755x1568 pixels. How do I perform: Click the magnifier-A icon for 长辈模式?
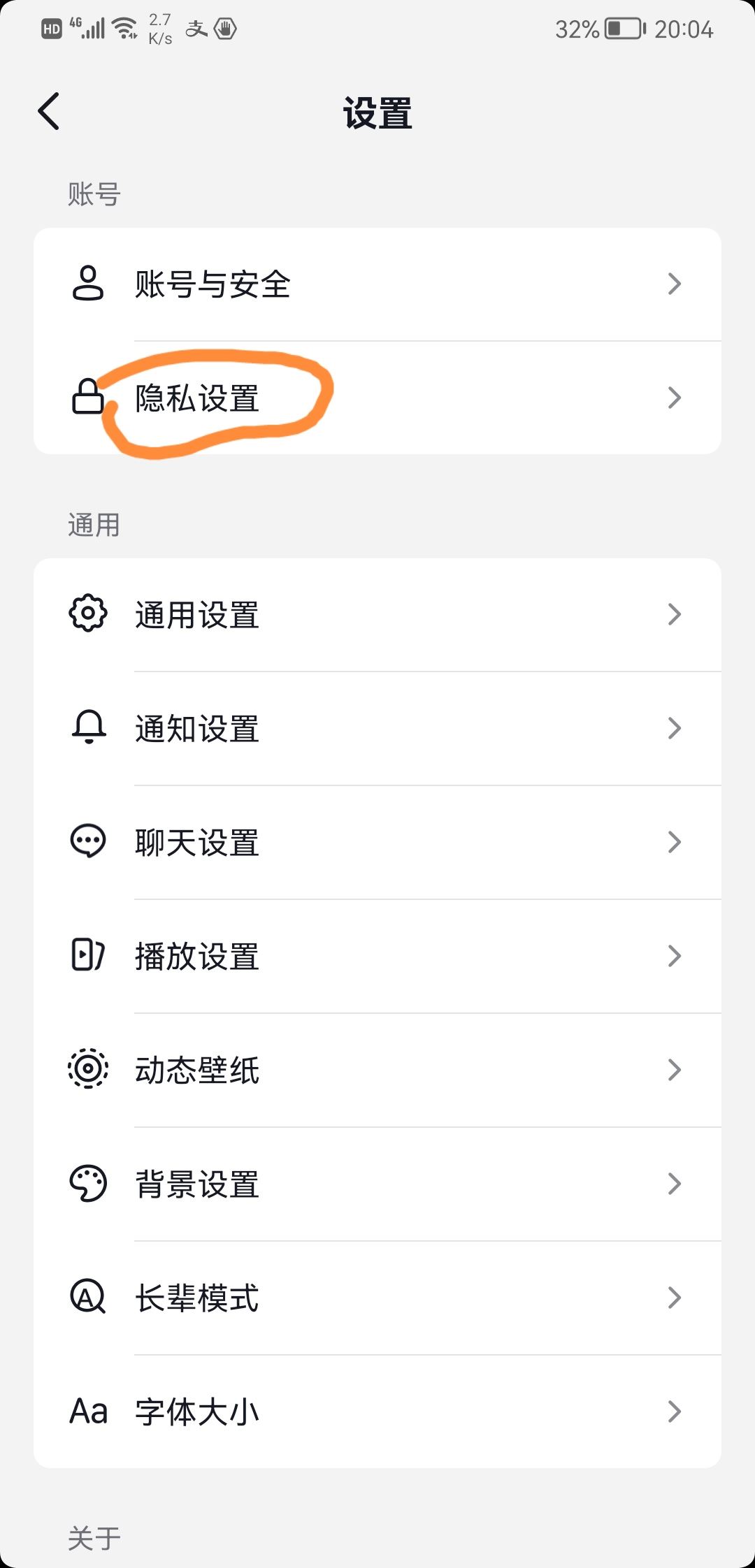tap(87, 1298)
